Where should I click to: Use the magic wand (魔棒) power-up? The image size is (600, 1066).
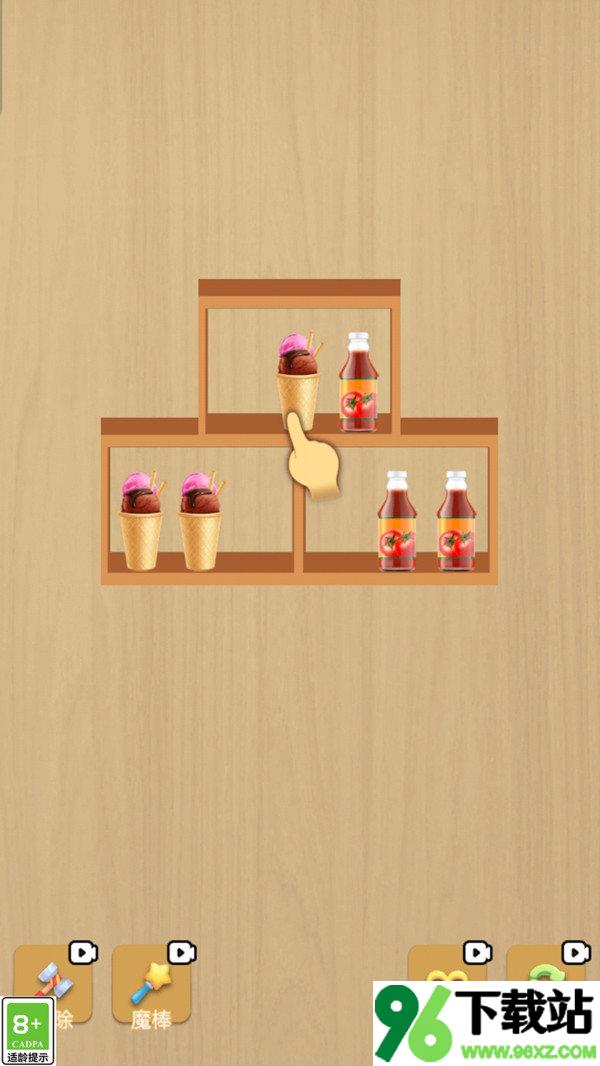tap(151, 985)
